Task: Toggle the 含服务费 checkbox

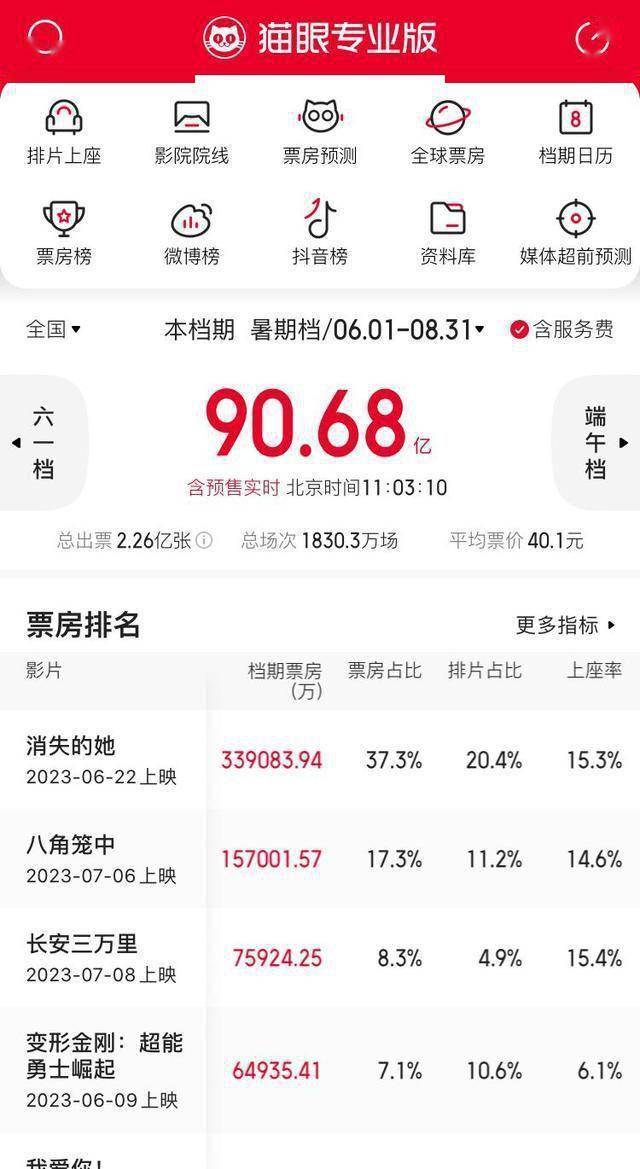Action: tap(562, 329)
